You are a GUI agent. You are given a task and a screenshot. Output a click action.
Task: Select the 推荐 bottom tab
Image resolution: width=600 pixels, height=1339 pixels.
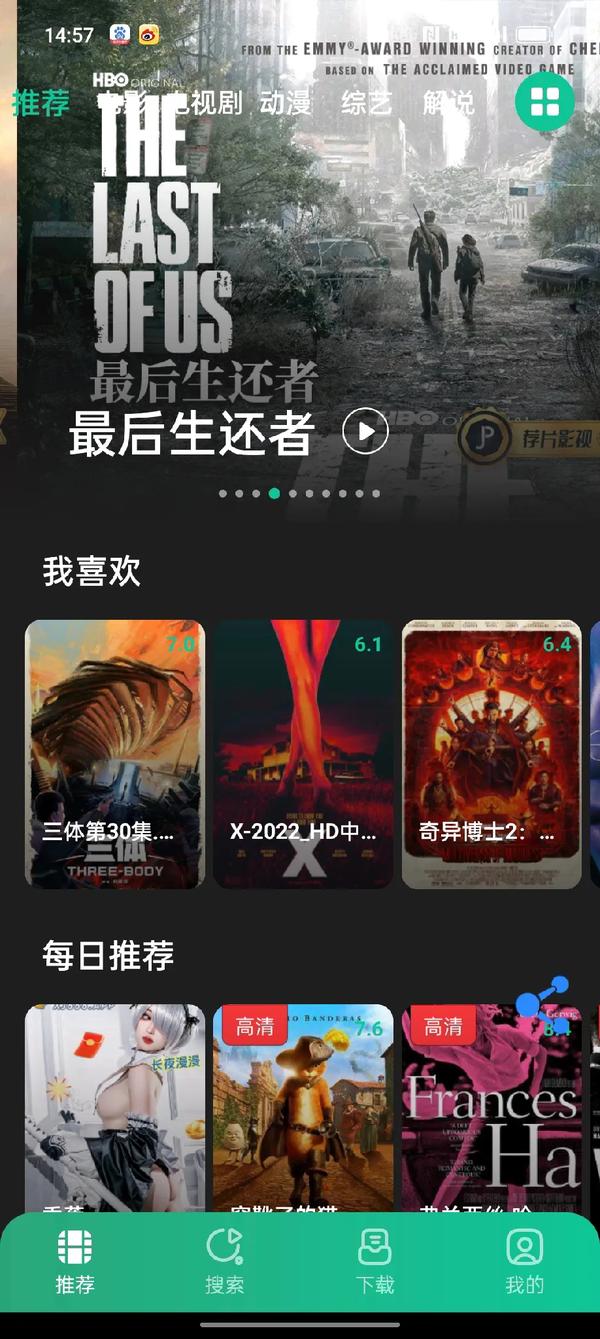click(75, 1261)
